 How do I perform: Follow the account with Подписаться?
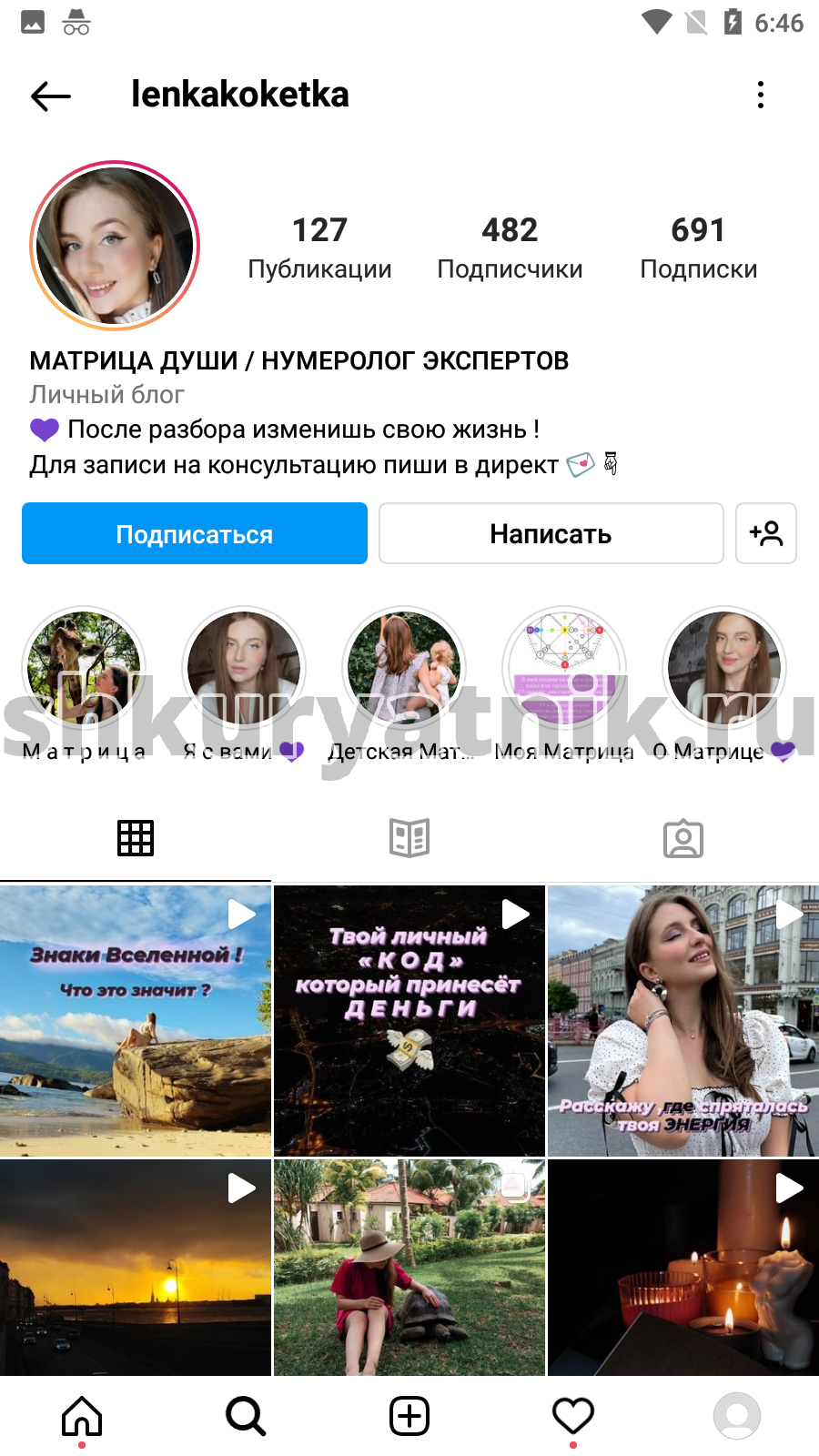(x=195, y=533)
